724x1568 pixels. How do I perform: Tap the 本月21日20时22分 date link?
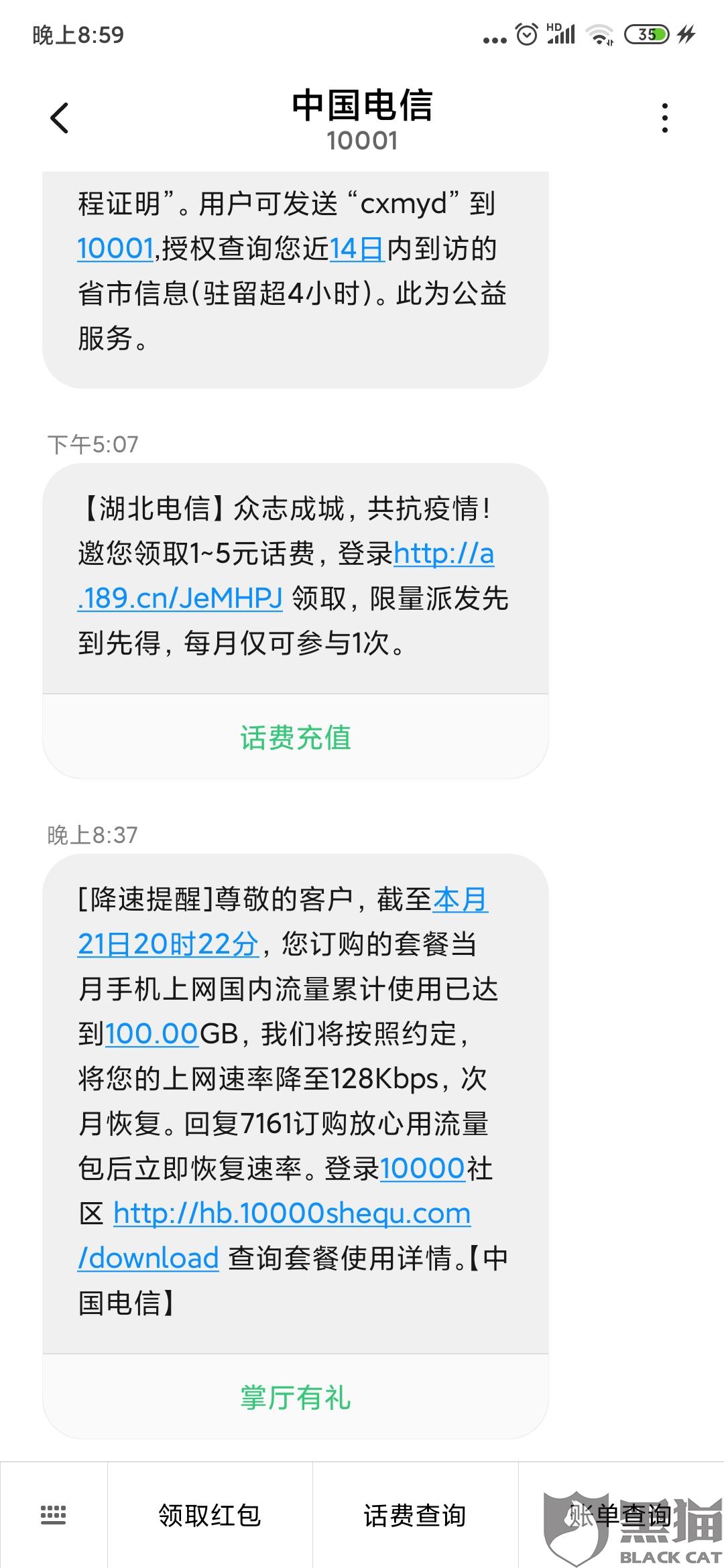[x=283, y=922]
